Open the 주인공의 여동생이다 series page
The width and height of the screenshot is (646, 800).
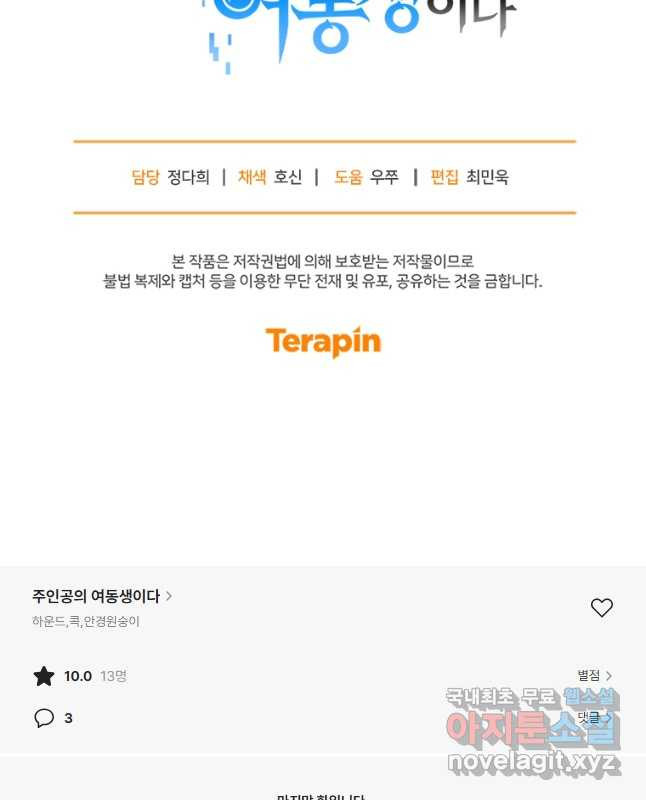102,596
